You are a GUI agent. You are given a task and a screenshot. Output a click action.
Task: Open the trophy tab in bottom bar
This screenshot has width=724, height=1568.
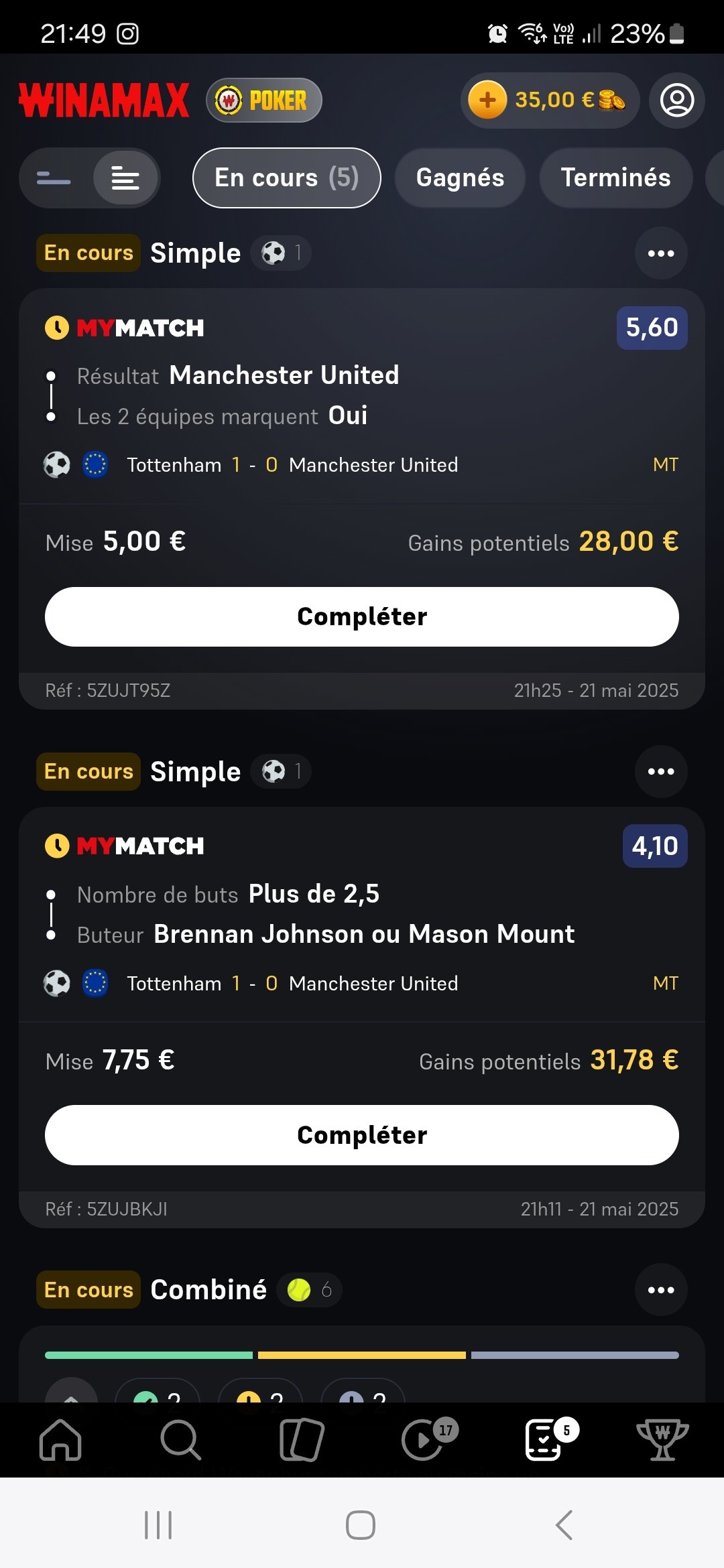click(x=662, y=1439)
